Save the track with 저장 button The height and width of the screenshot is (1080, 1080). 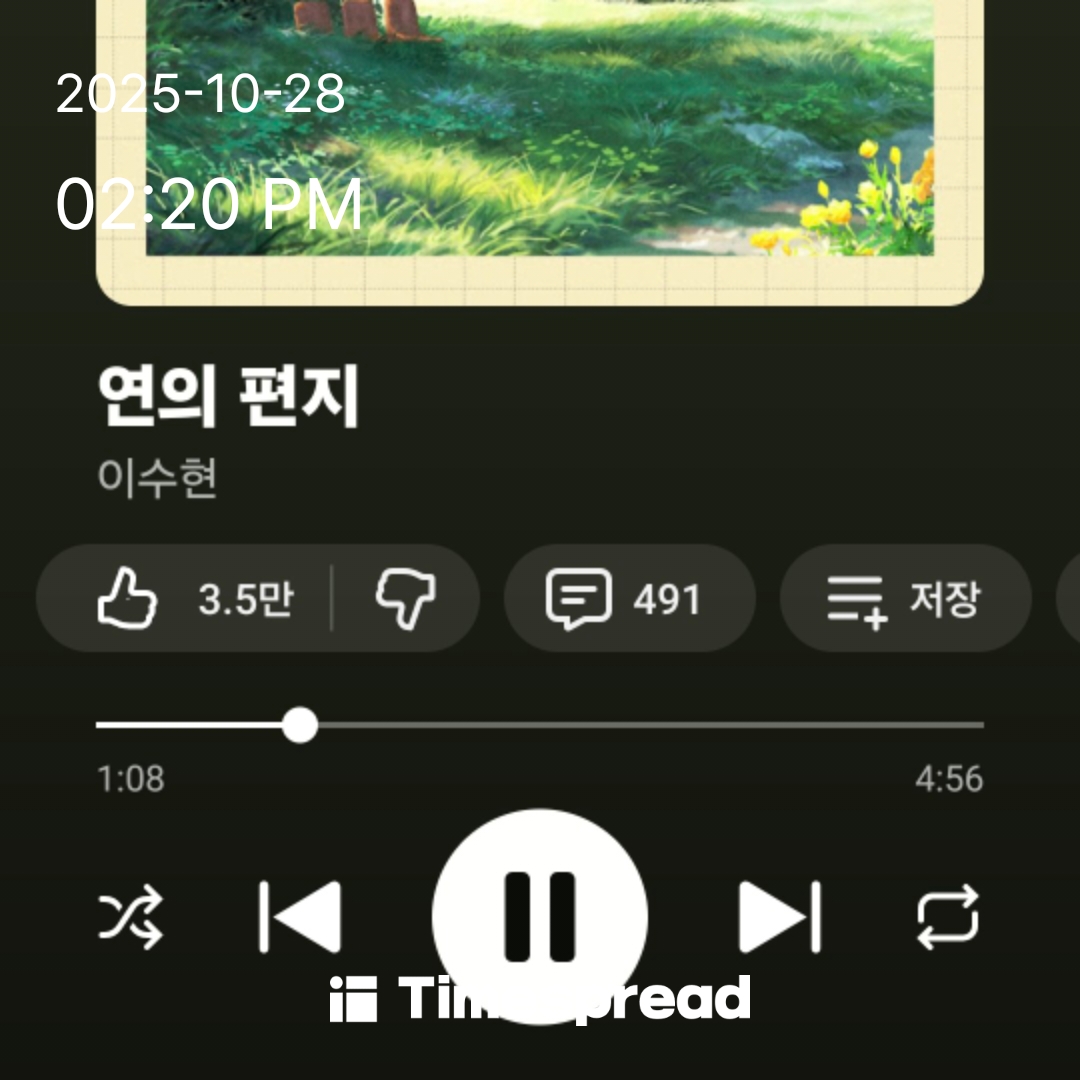pos(904,599)
